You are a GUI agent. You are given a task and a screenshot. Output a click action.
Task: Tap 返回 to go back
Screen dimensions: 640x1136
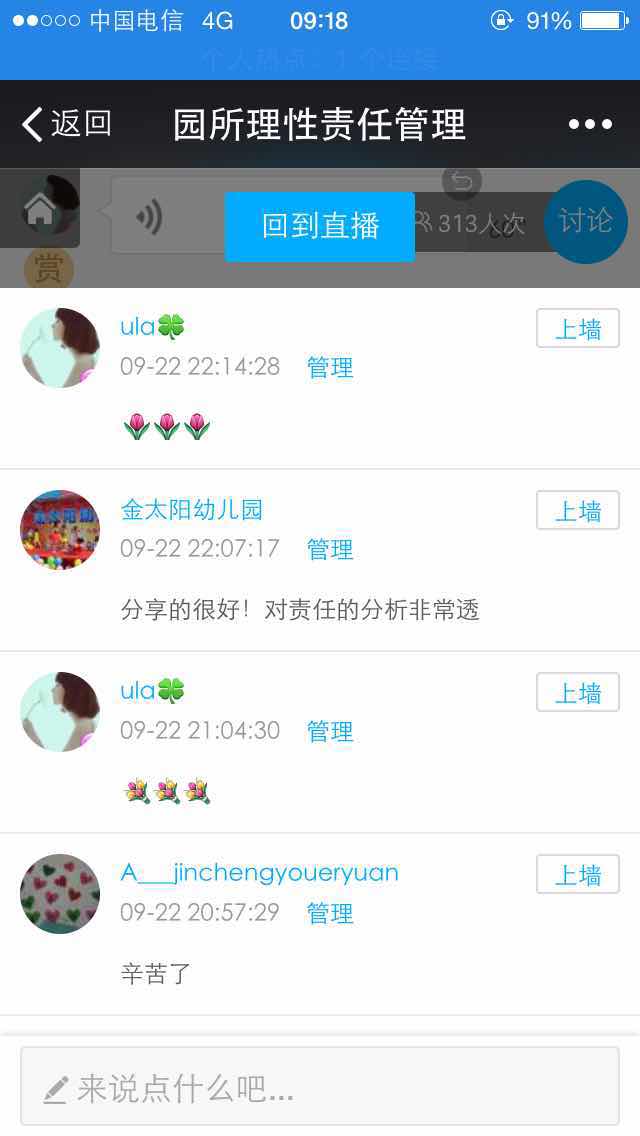click(66, 124)
